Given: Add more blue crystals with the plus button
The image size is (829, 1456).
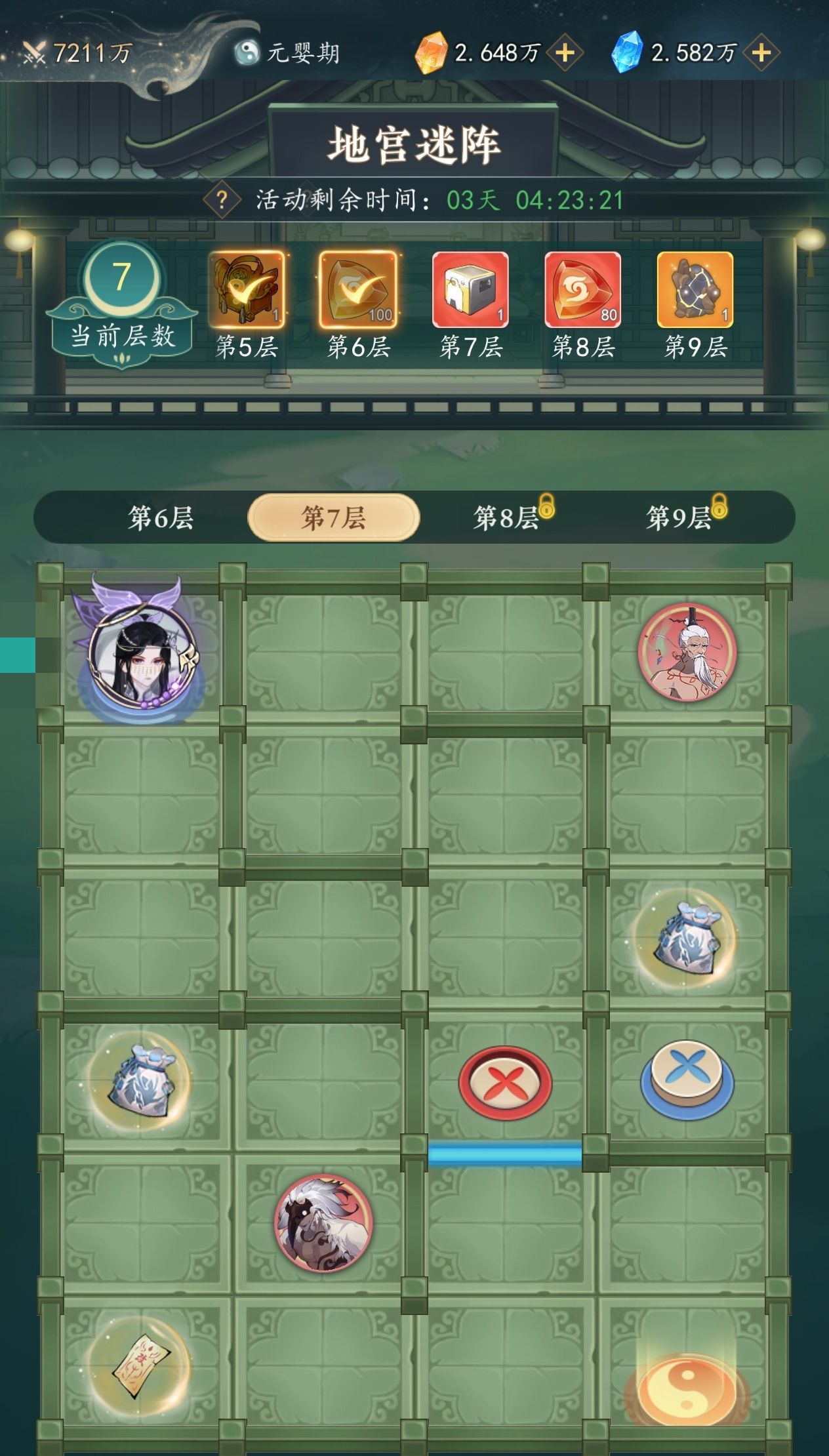Looking at the screenshot, I should (x=761, y=53).
